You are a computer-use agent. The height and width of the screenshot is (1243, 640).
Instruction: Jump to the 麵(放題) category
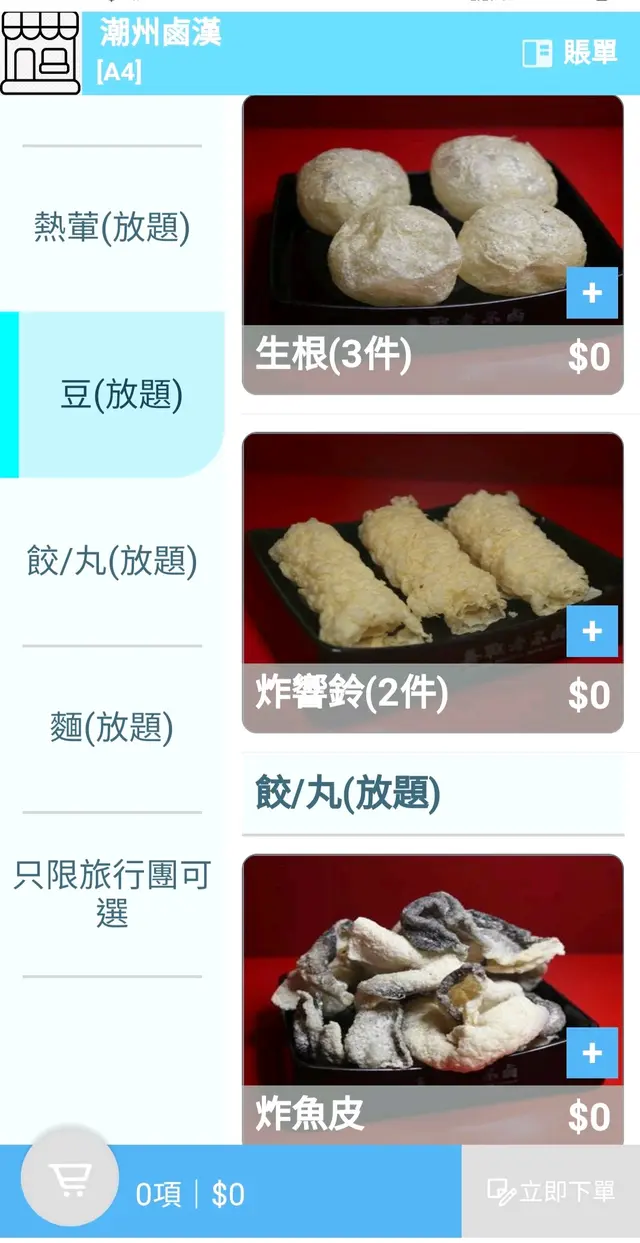(x=112, y=727)
